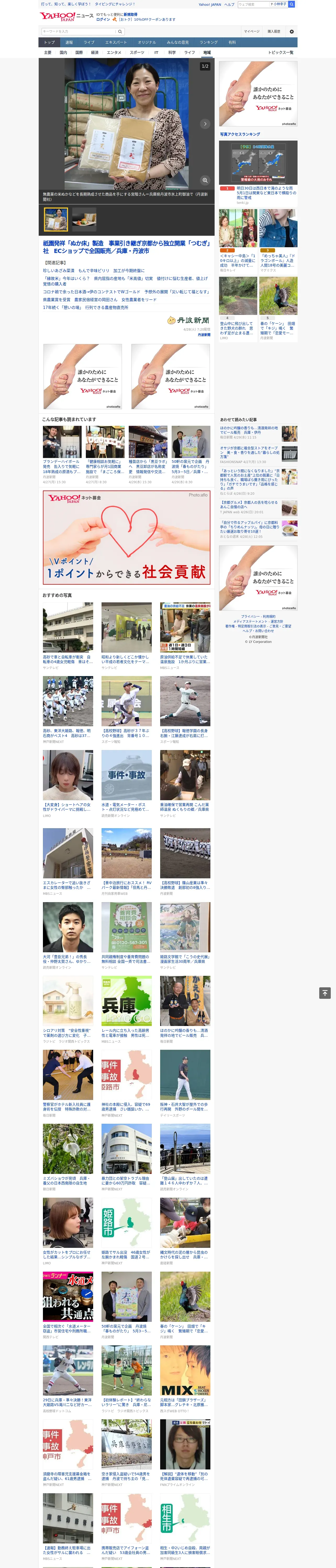The image size is (336, 1568).
Task: Open recommended photo 高砂で車と自転車が衝突
Action: coord(68,636)
